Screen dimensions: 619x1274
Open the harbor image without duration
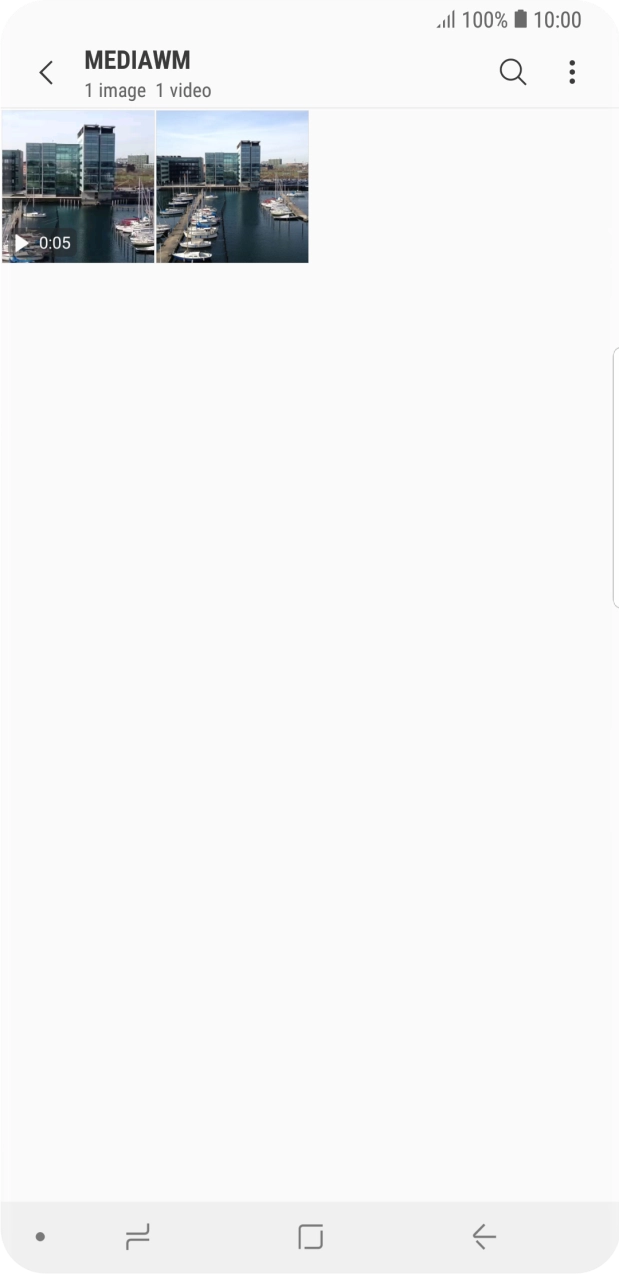pyautogui.click(x=232, y=186)
